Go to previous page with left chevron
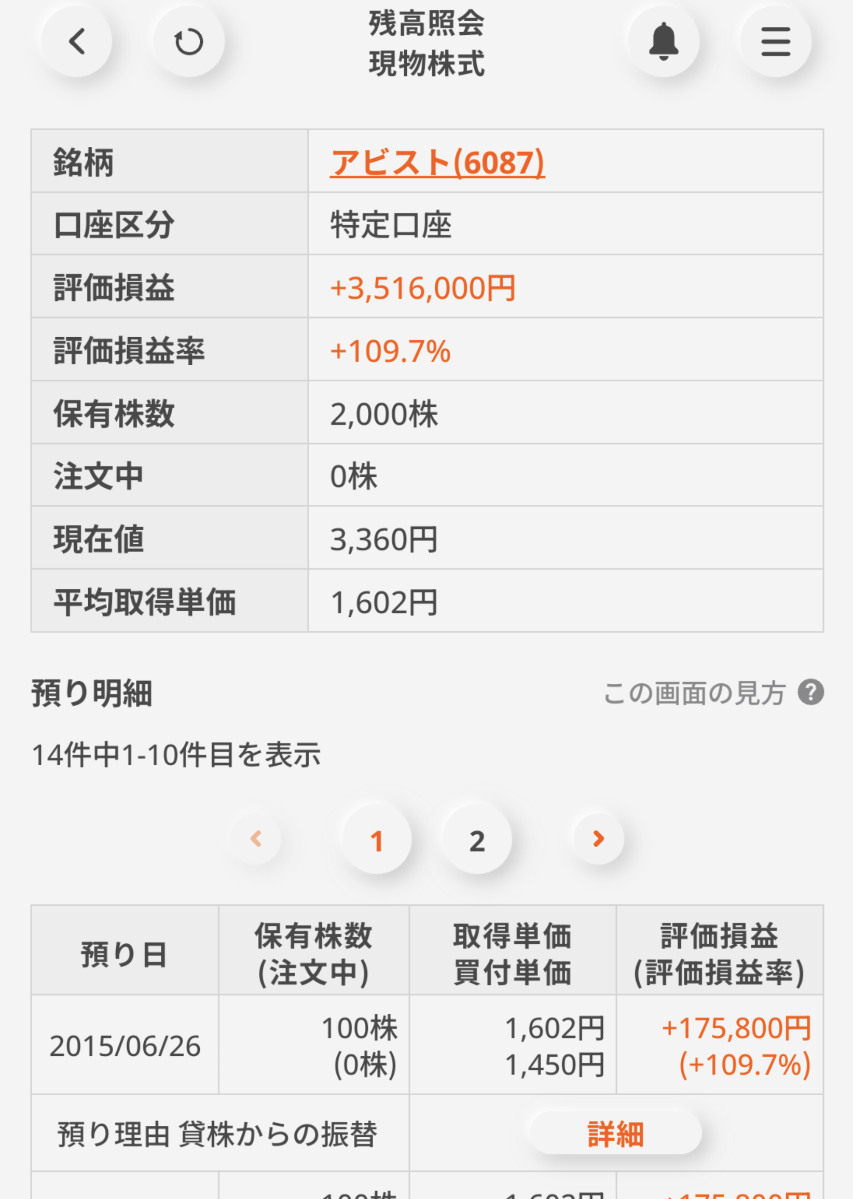Image resolution: width=853 pixels, height=1199 pixels. click(256, 839)
